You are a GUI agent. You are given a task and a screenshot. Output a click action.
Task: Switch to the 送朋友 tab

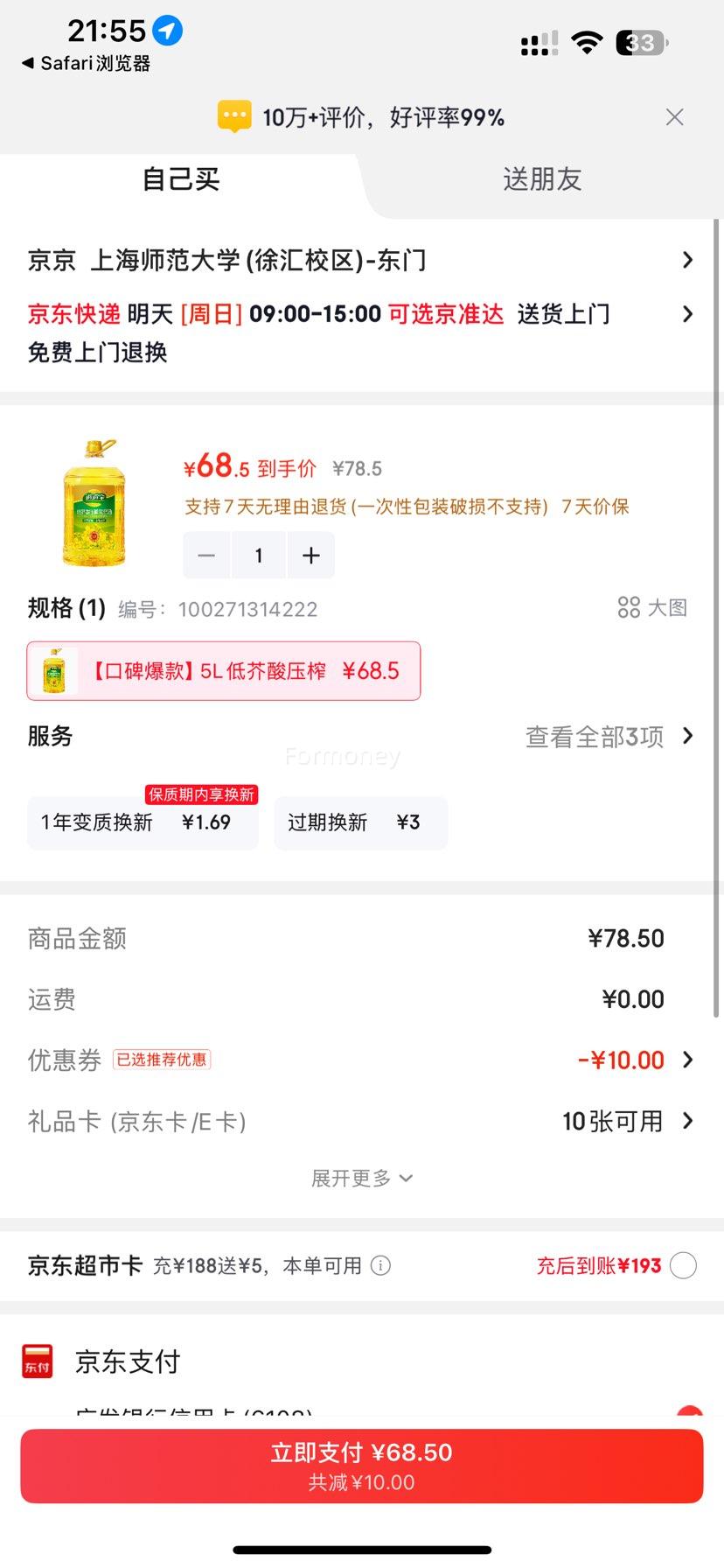[x=541, y=179]
